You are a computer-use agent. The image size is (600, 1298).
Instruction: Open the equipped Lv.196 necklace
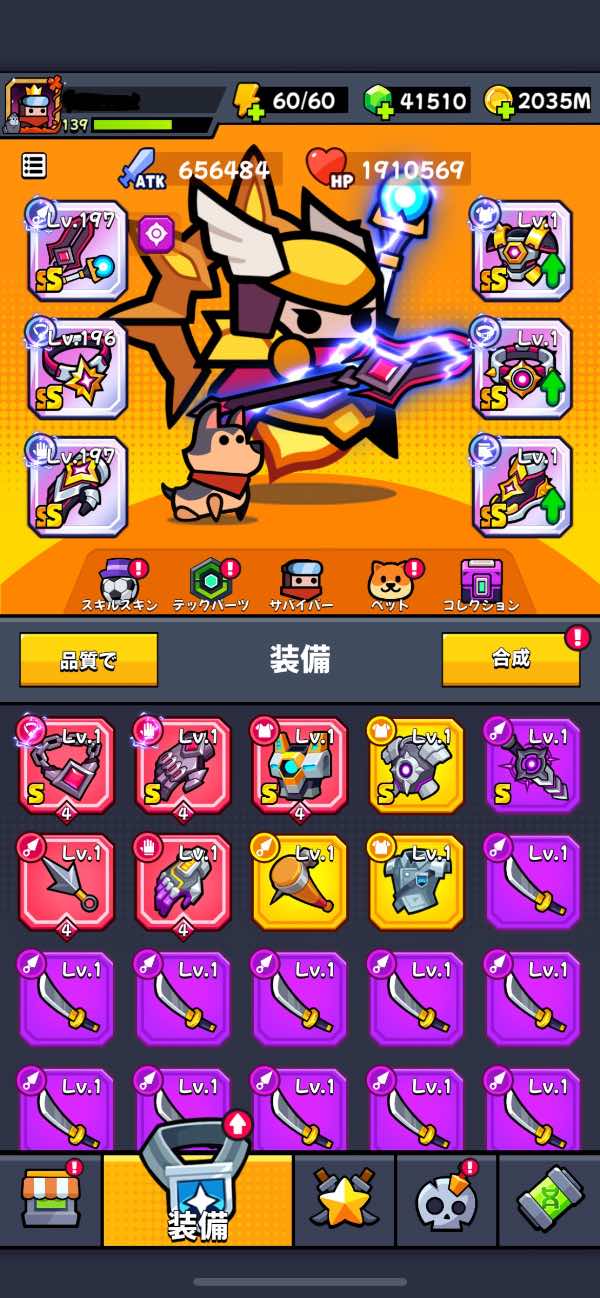78,368
